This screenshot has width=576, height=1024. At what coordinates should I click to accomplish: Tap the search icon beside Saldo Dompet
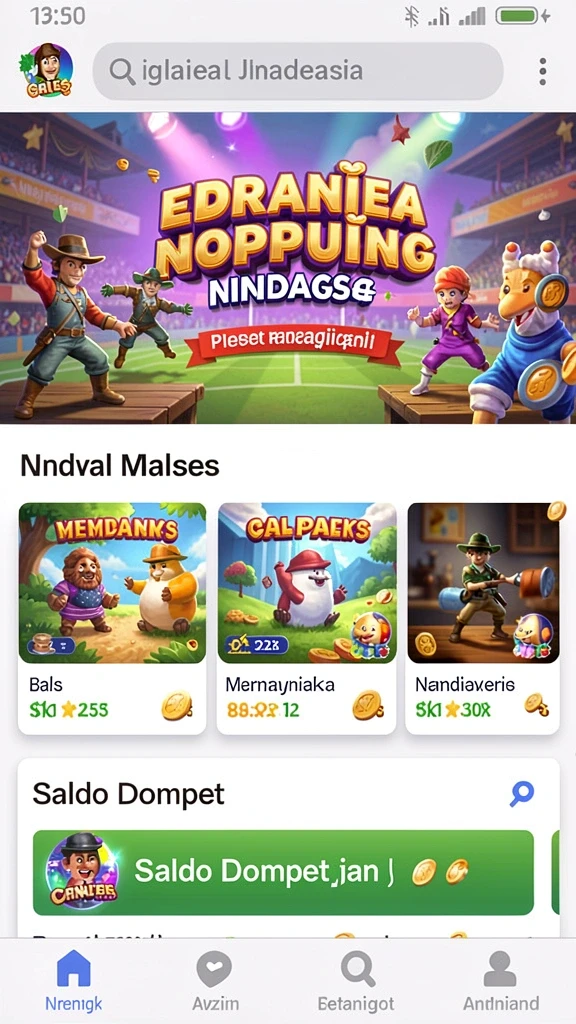point(522,793)
